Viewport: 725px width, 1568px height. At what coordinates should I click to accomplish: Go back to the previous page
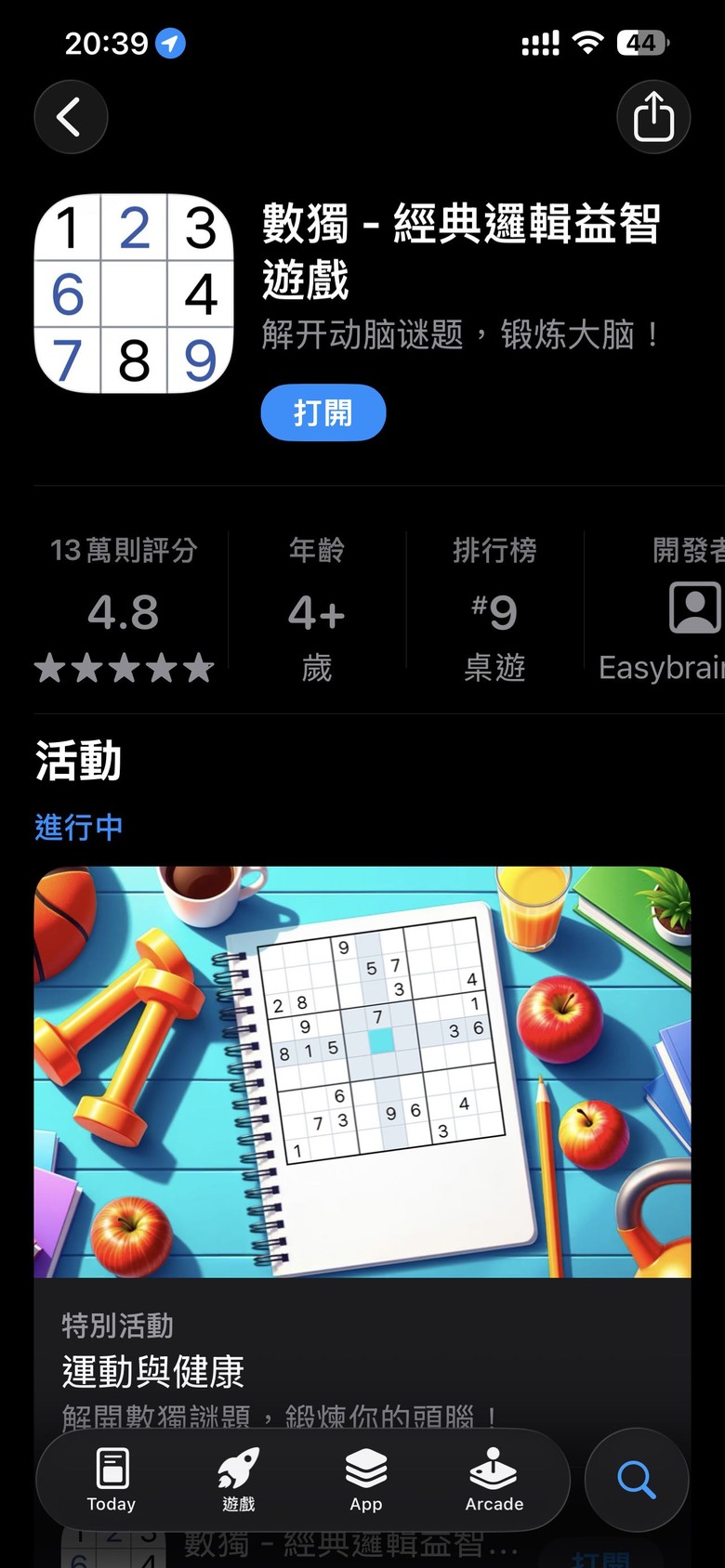coord(71,117)
